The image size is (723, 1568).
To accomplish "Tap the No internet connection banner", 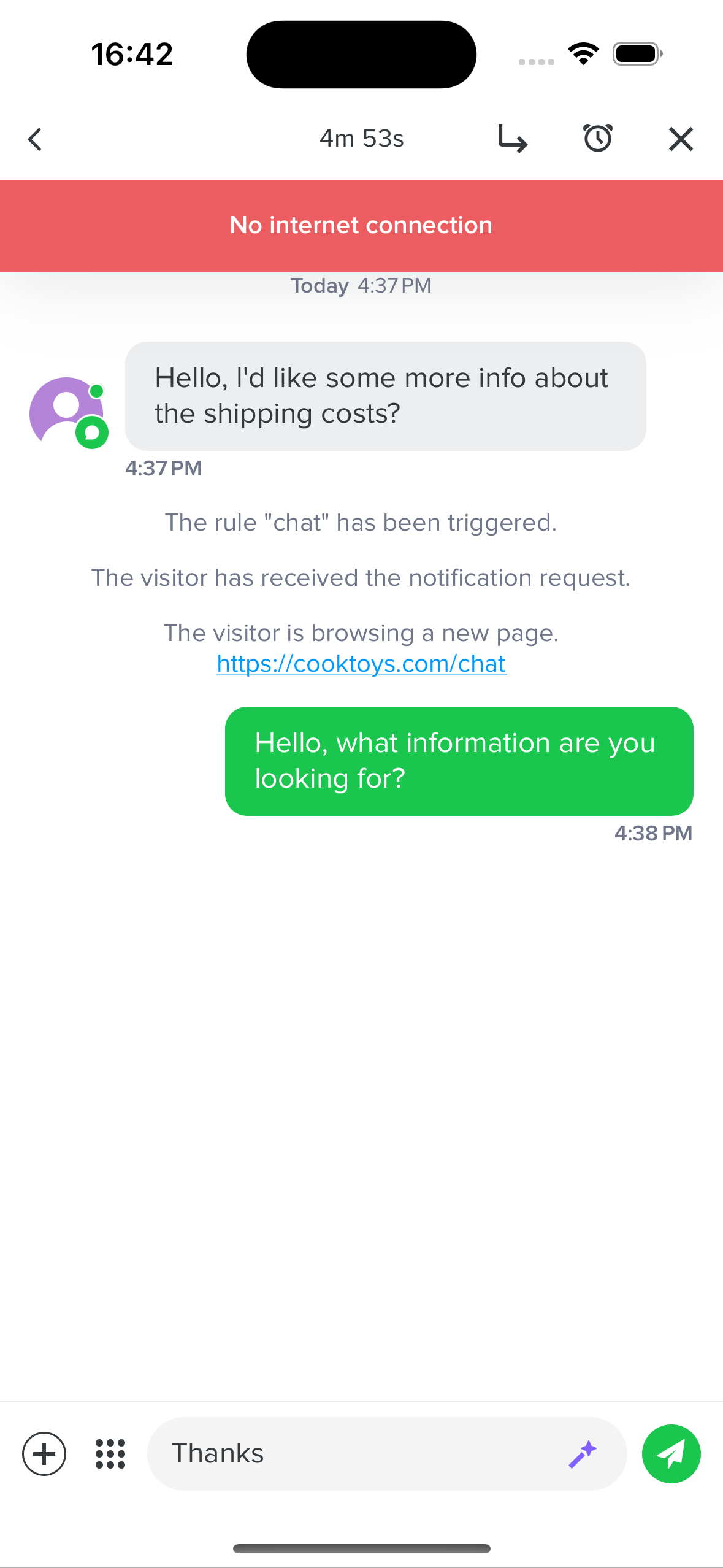I will 361,225.
